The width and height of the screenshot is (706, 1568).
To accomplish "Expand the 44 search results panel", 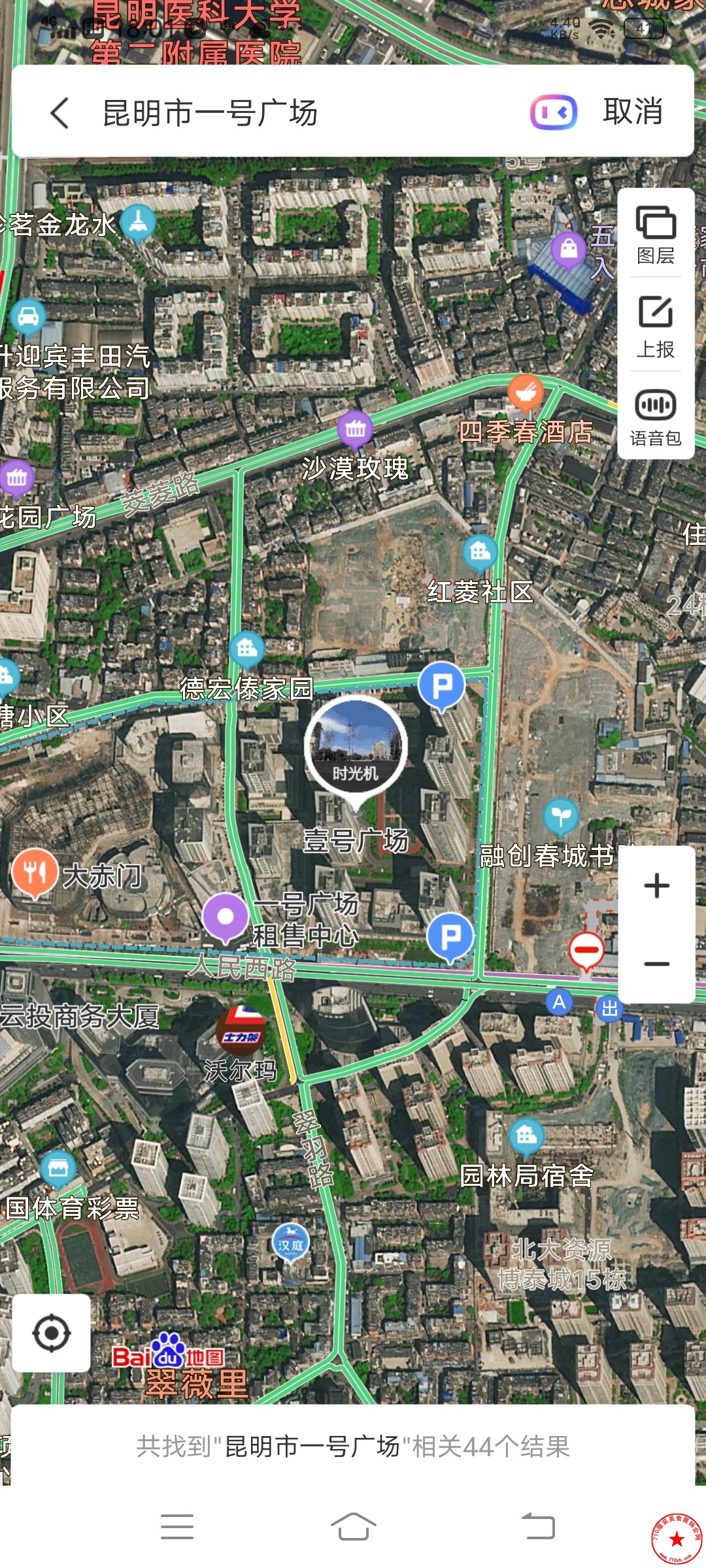I will coord(353,1446).
